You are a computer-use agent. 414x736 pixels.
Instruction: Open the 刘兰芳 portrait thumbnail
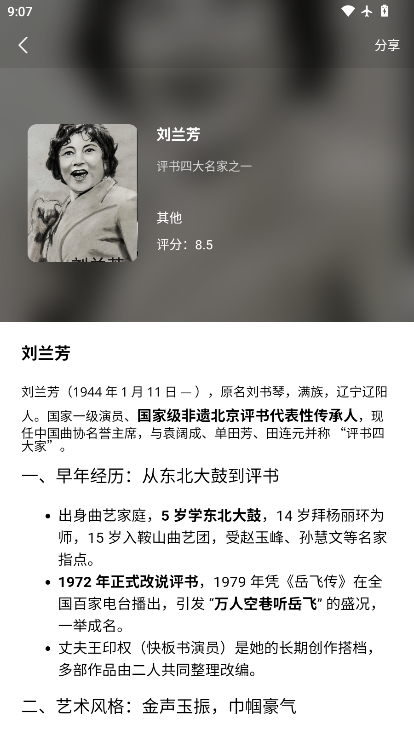pos(83,193)
